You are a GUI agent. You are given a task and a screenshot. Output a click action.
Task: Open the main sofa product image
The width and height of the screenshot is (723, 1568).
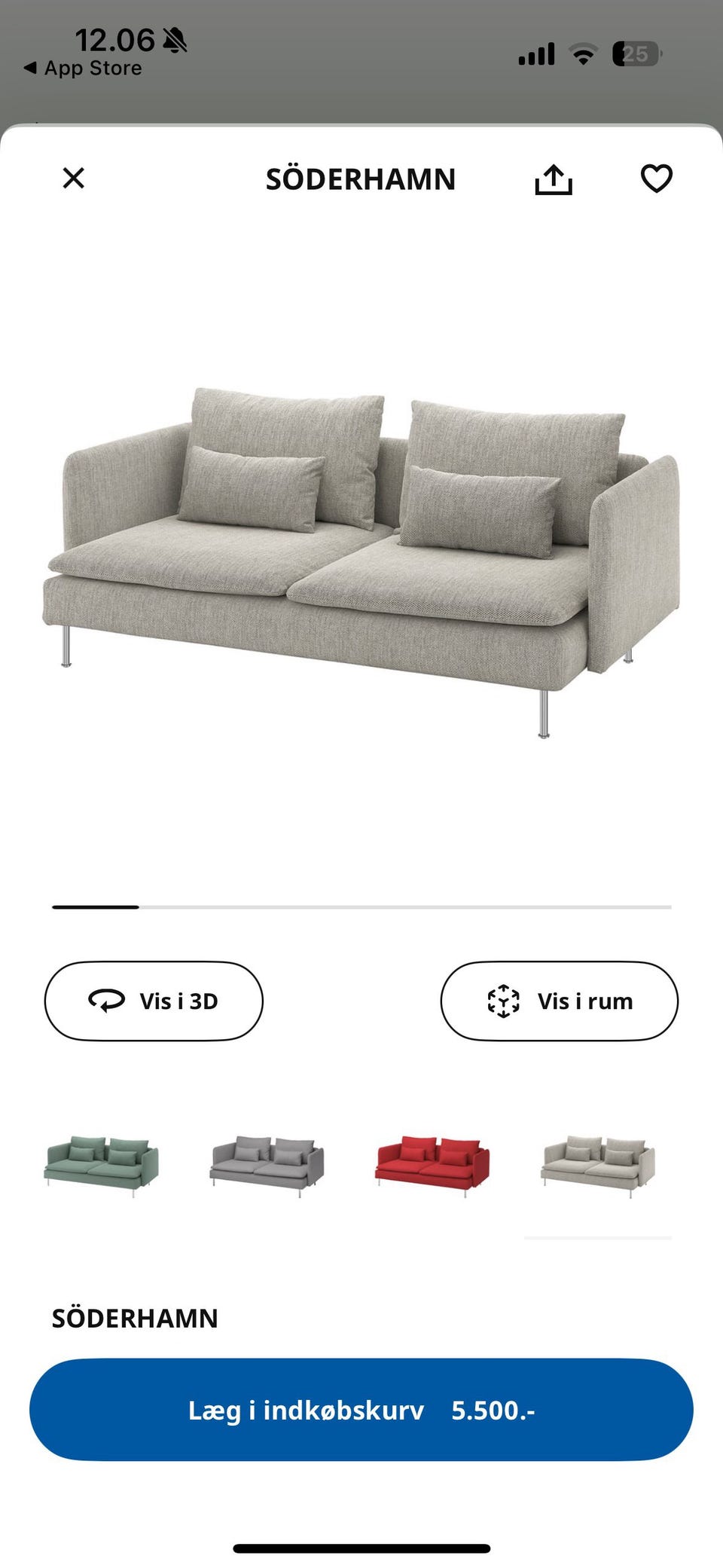361,561
